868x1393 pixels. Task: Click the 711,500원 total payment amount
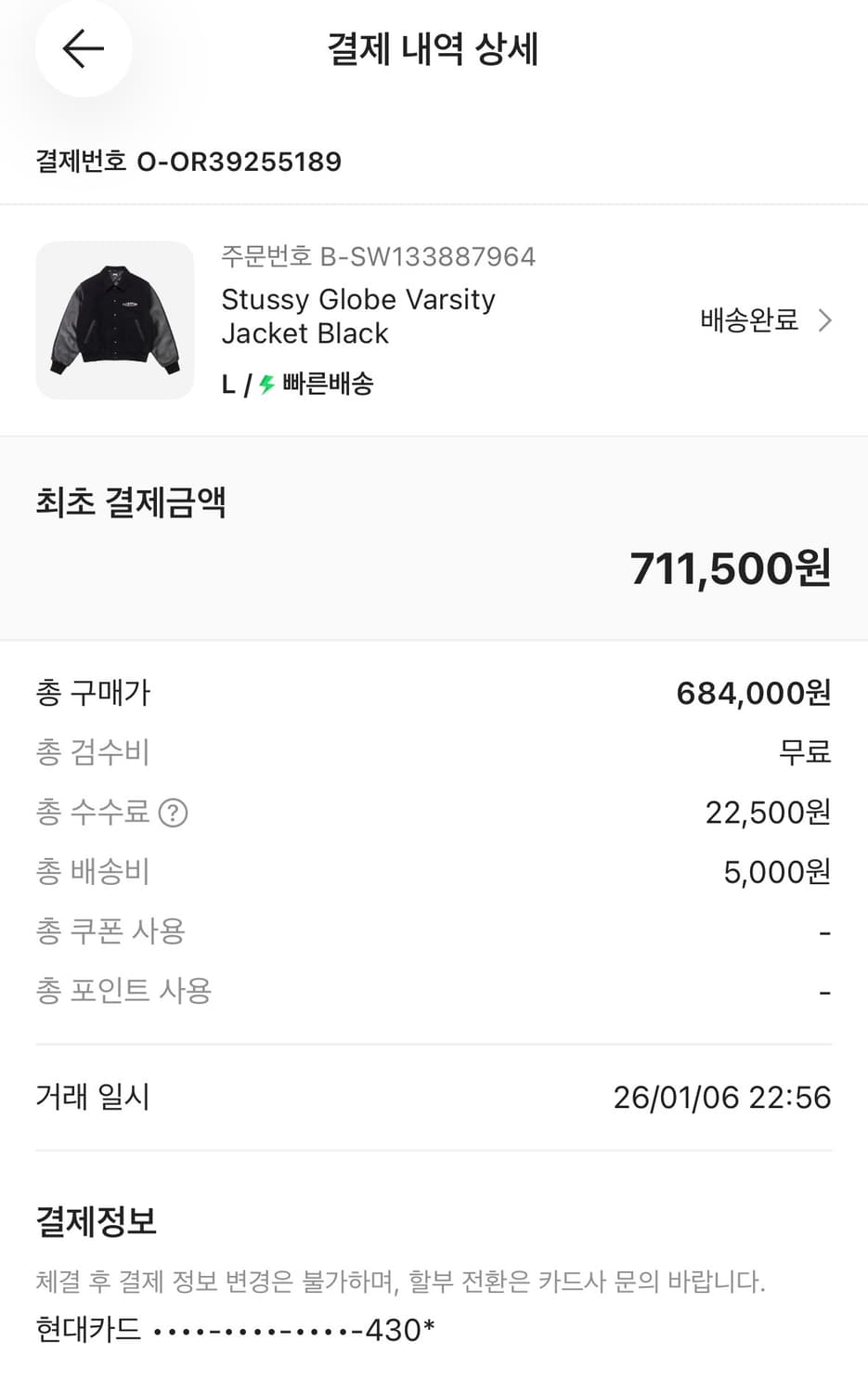(x=731, y=567)
